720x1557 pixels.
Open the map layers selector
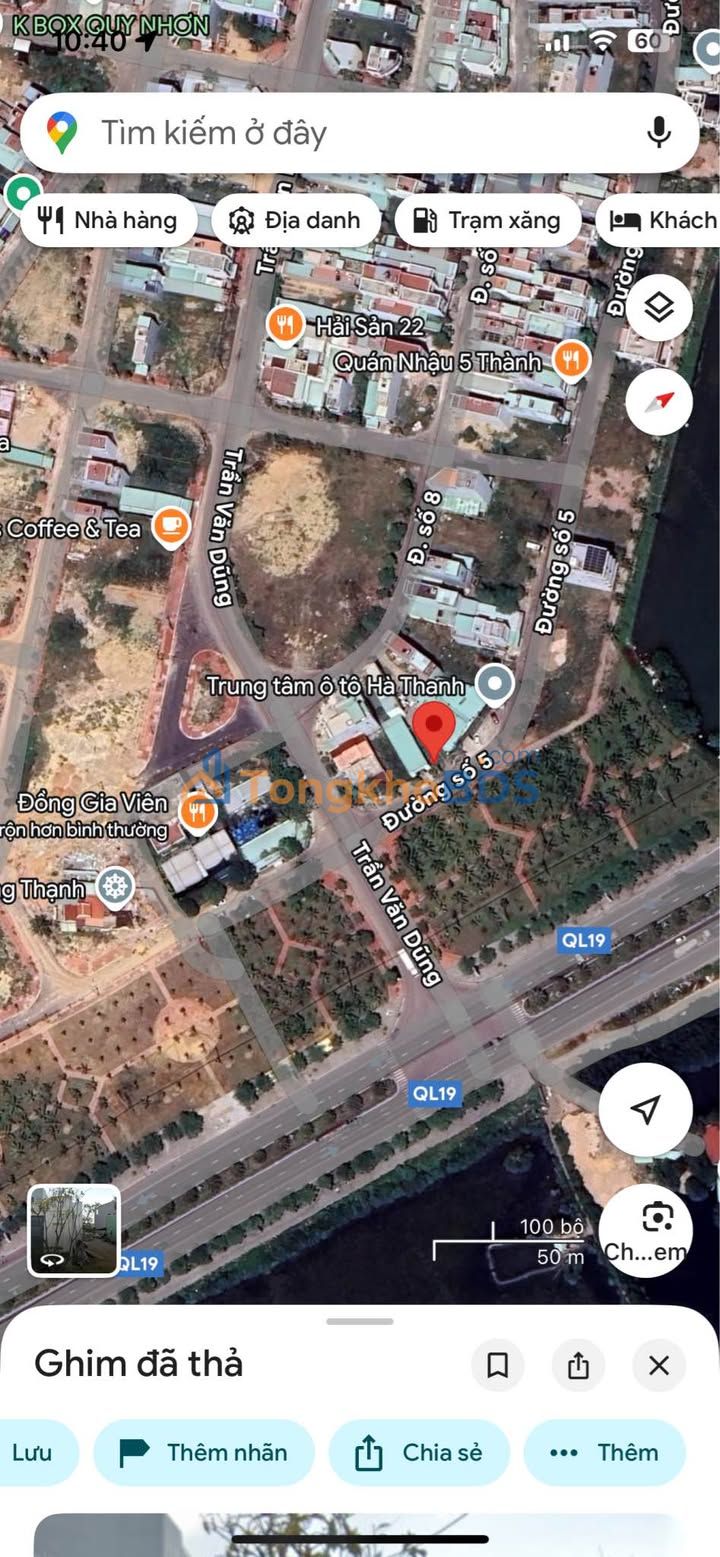pyautogui.click(x=658, y=308)
